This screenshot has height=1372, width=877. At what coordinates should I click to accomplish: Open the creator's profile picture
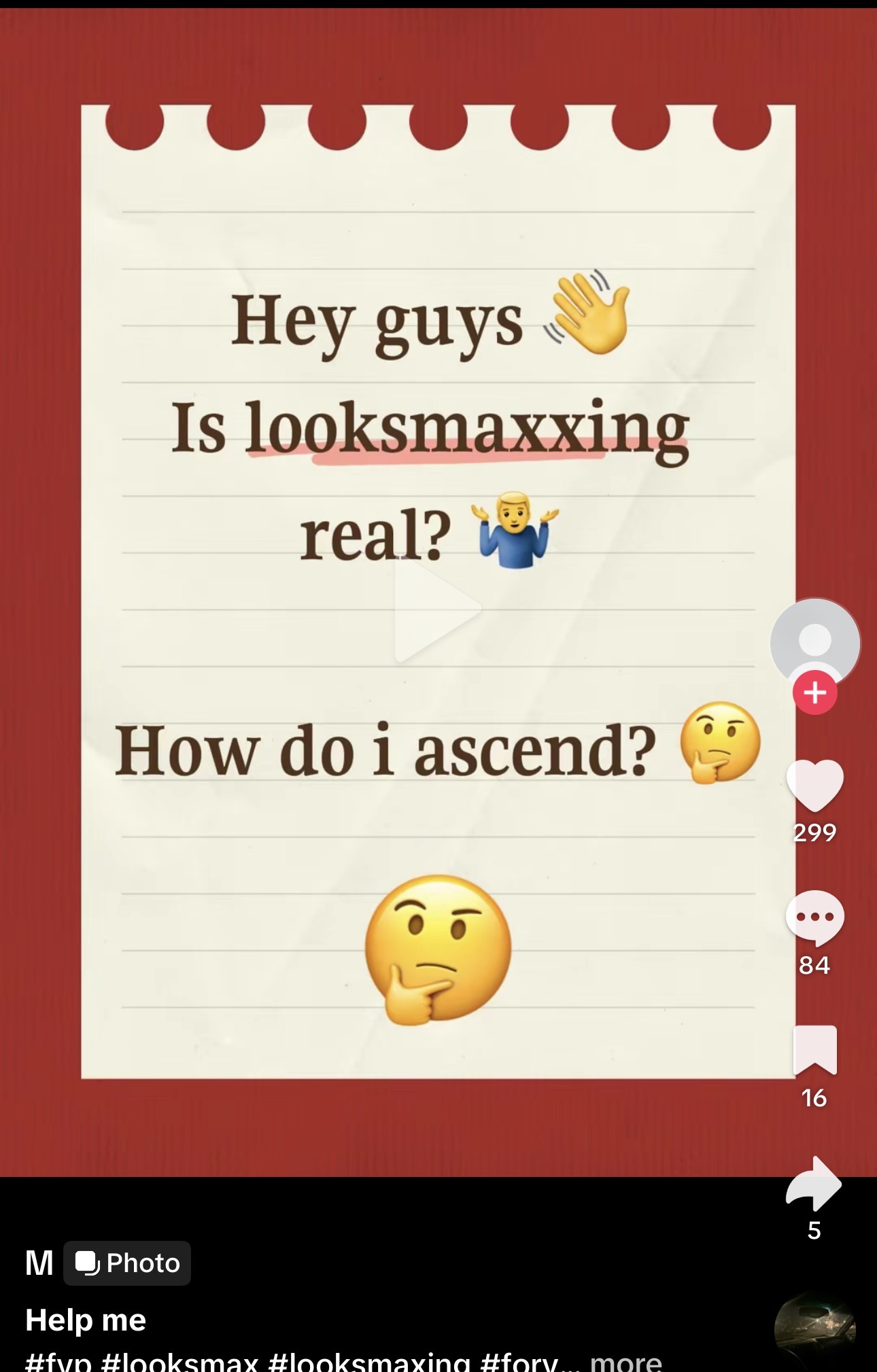(x=814, y=640)
